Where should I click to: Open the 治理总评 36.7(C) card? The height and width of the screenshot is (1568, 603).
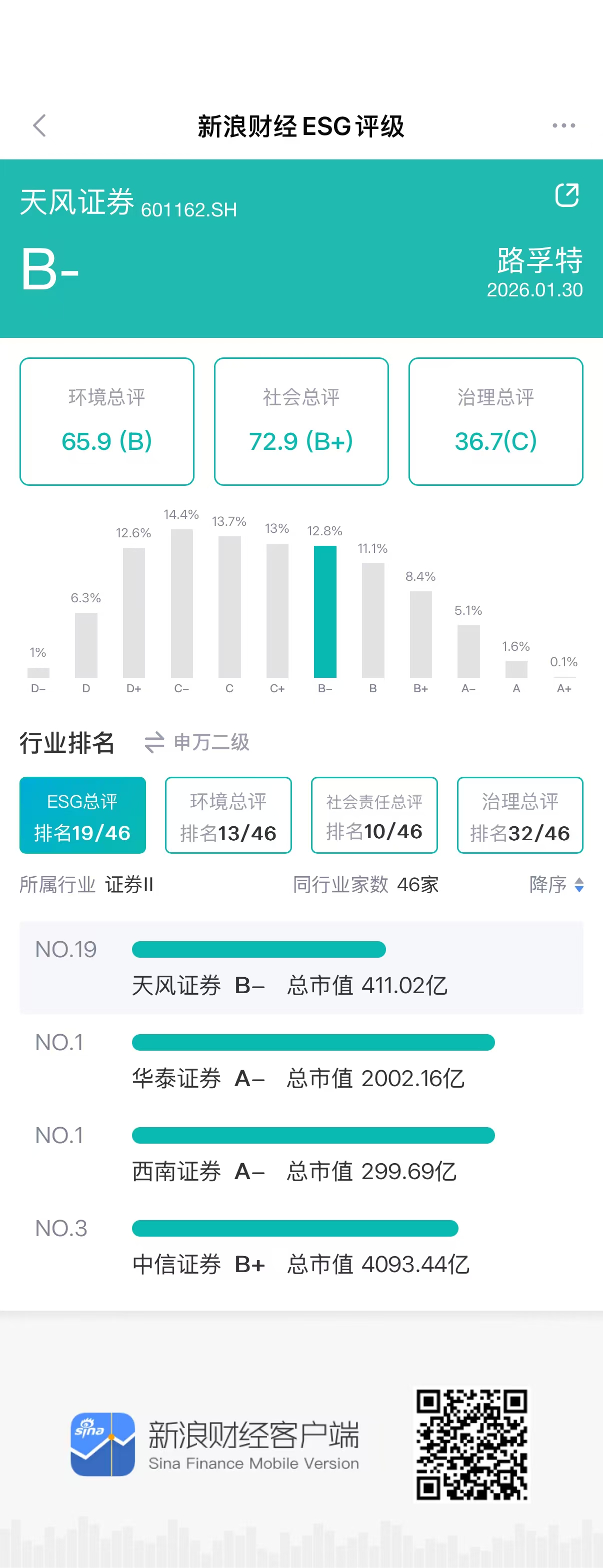coord(495,421)
